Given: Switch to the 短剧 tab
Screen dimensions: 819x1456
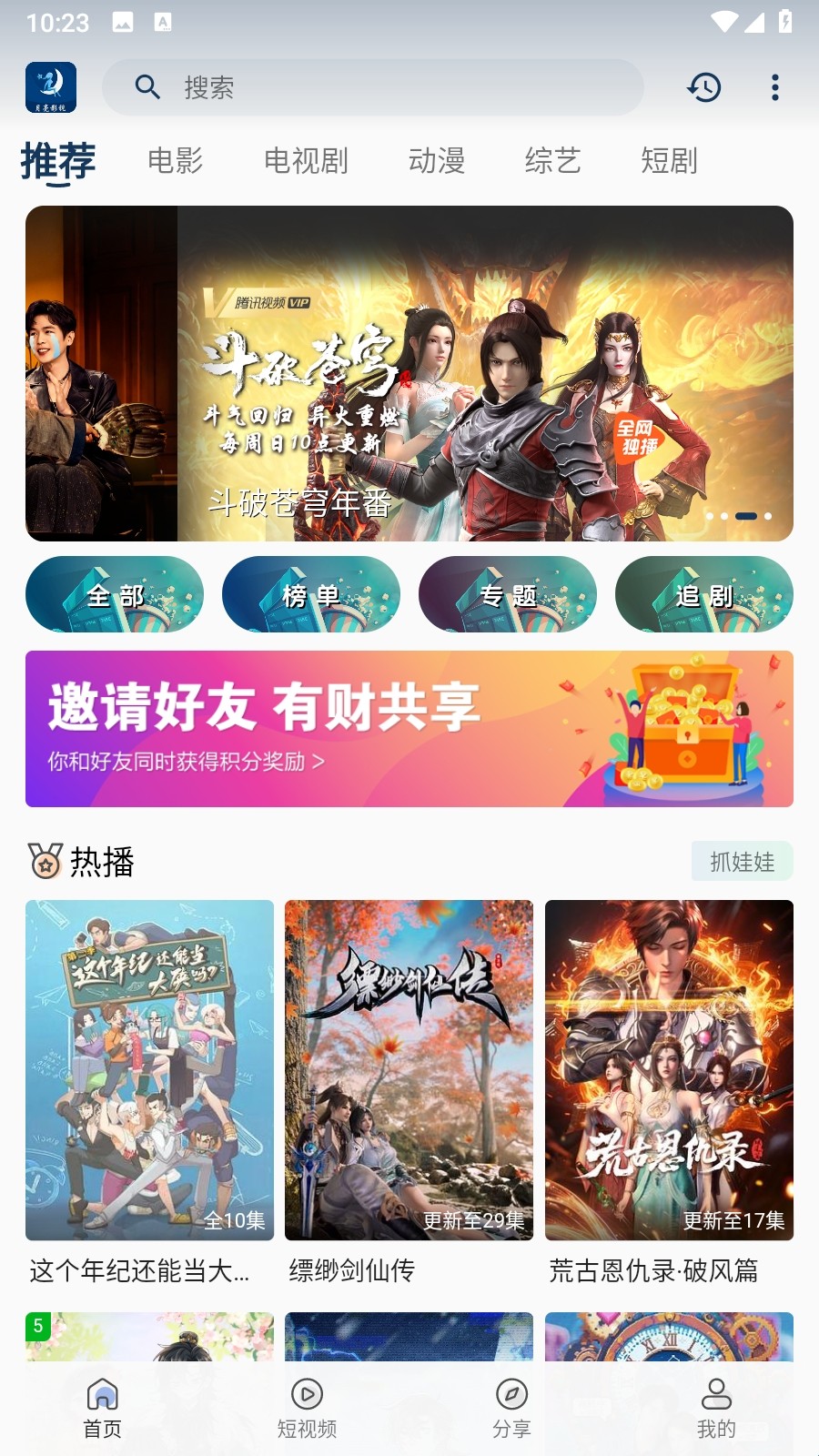Looking at the screenshot, I should pyautogui.click(x=669, y=161).
